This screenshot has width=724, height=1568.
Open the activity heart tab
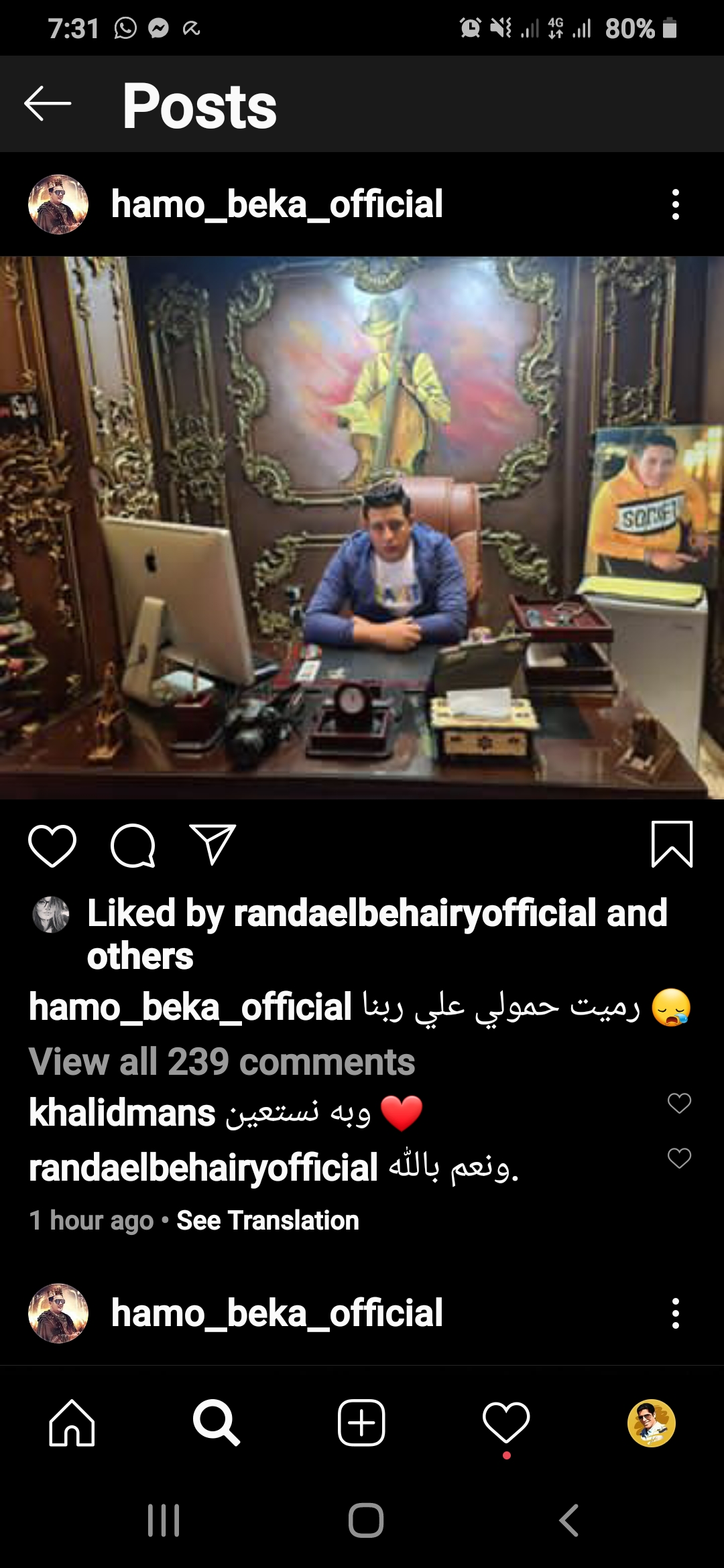pyautogui.click(x=506, y=1423)
